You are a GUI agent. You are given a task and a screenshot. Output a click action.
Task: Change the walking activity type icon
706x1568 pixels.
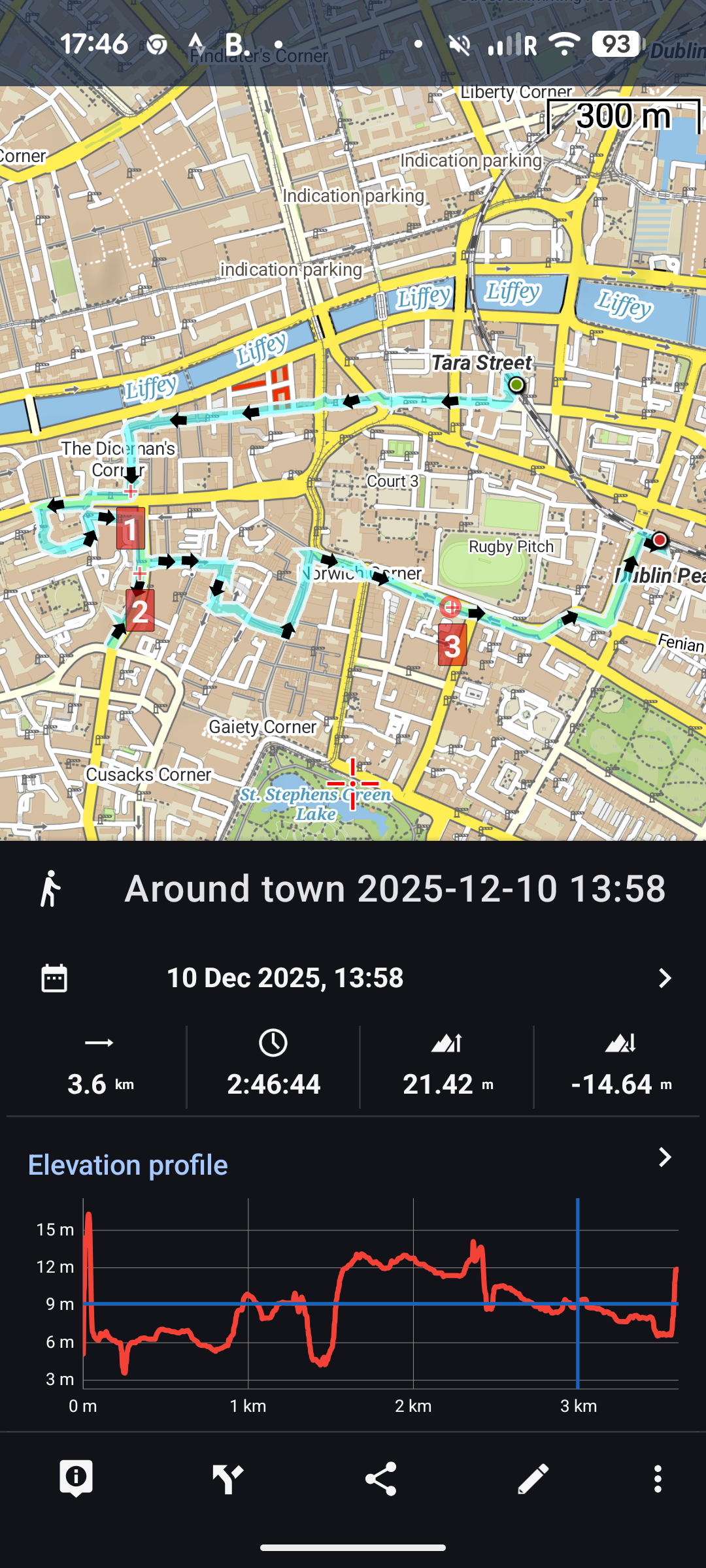point(51,889)
